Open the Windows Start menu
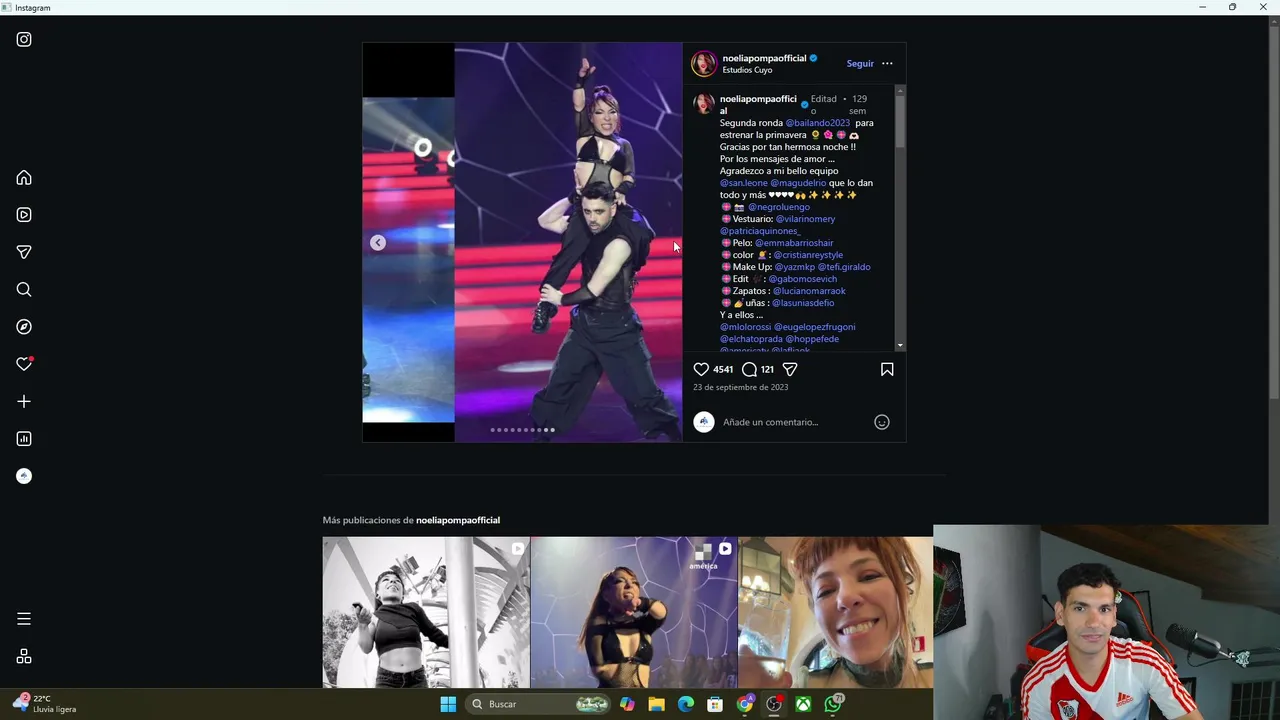 (x=448, y=704)
